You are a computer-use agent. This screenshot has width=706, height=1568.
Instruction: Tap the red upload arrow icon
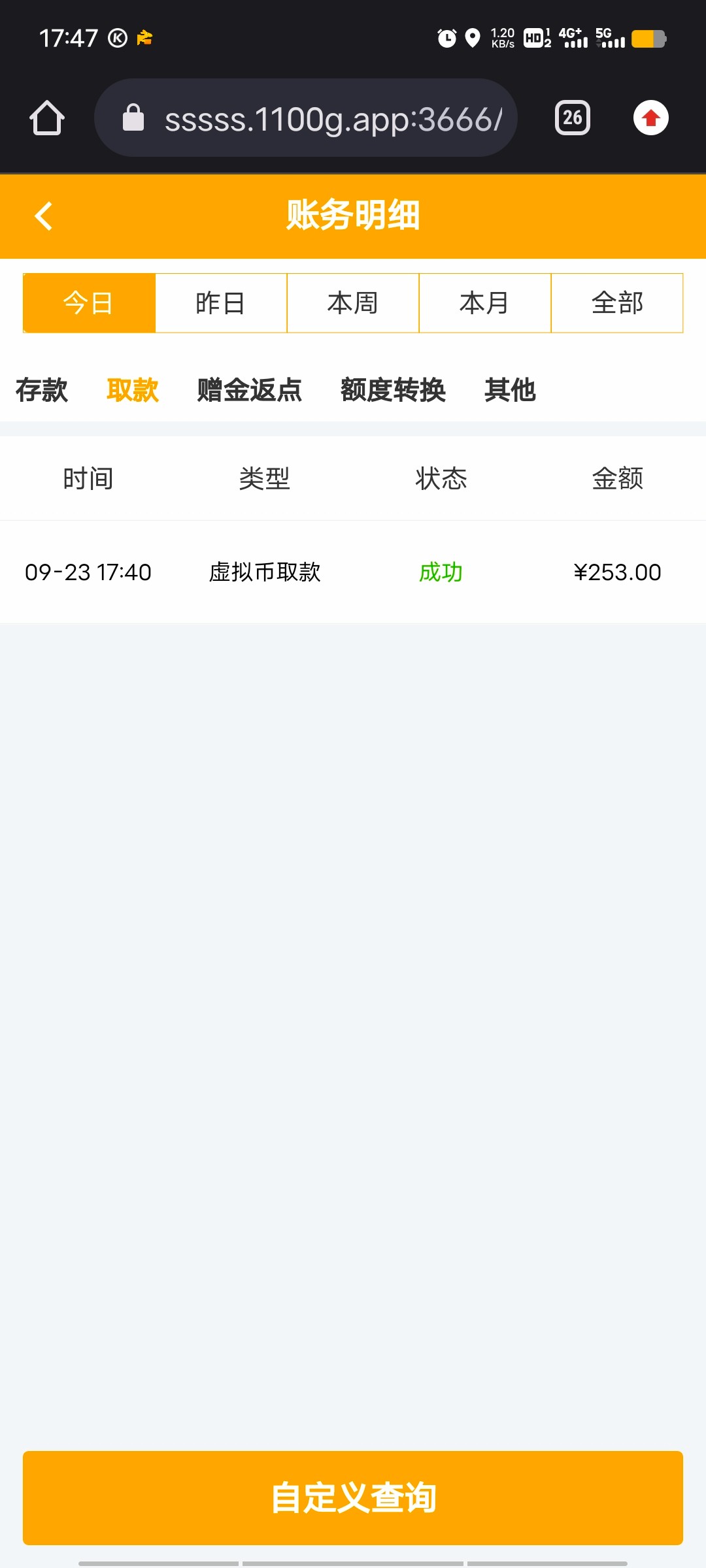[650, 118]
